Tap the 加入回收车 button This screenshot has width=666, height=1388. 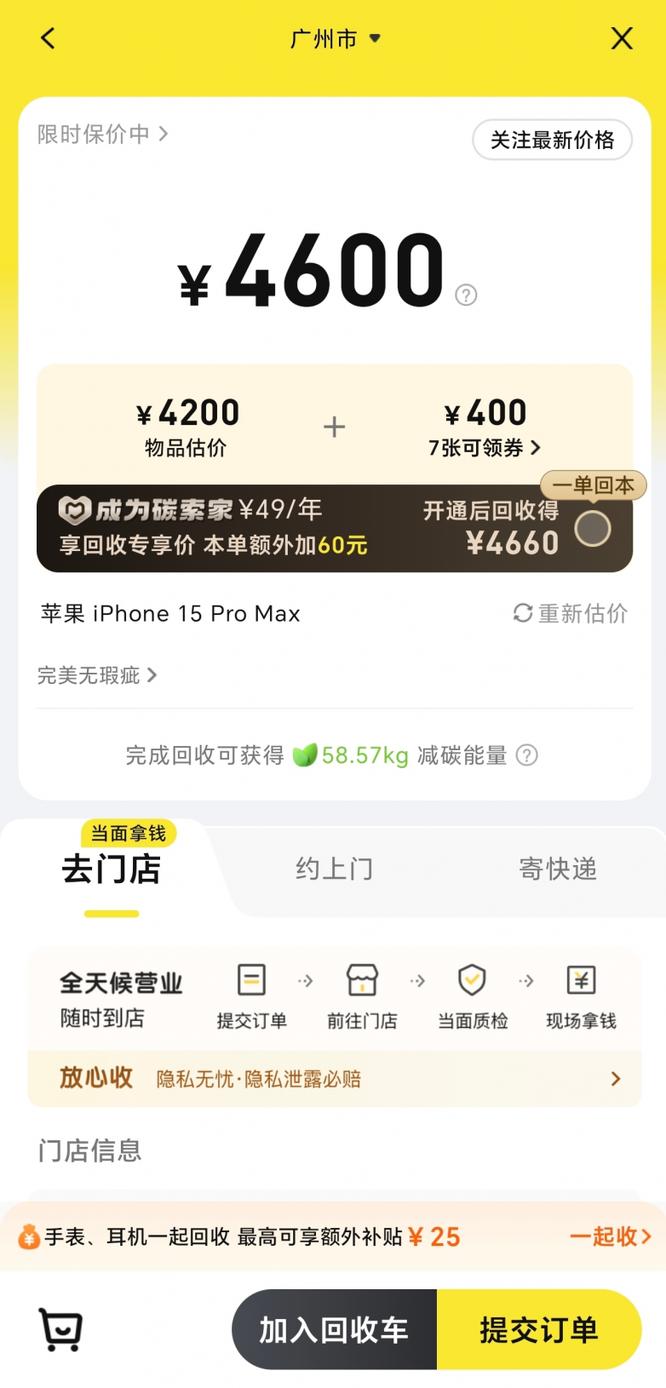pos(334,1329)
